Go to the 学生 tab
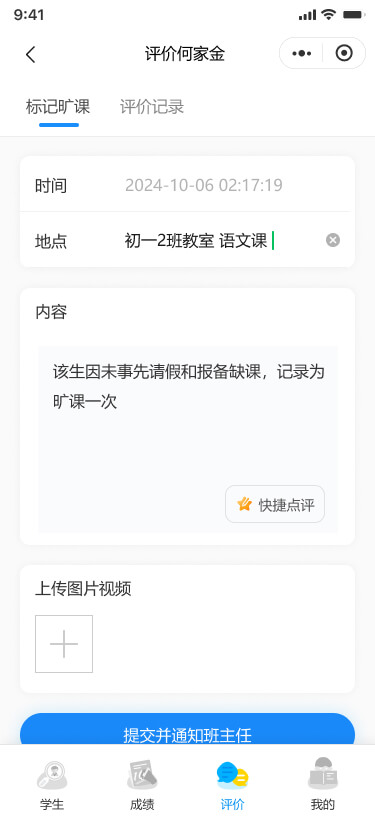 pos(52,784)
